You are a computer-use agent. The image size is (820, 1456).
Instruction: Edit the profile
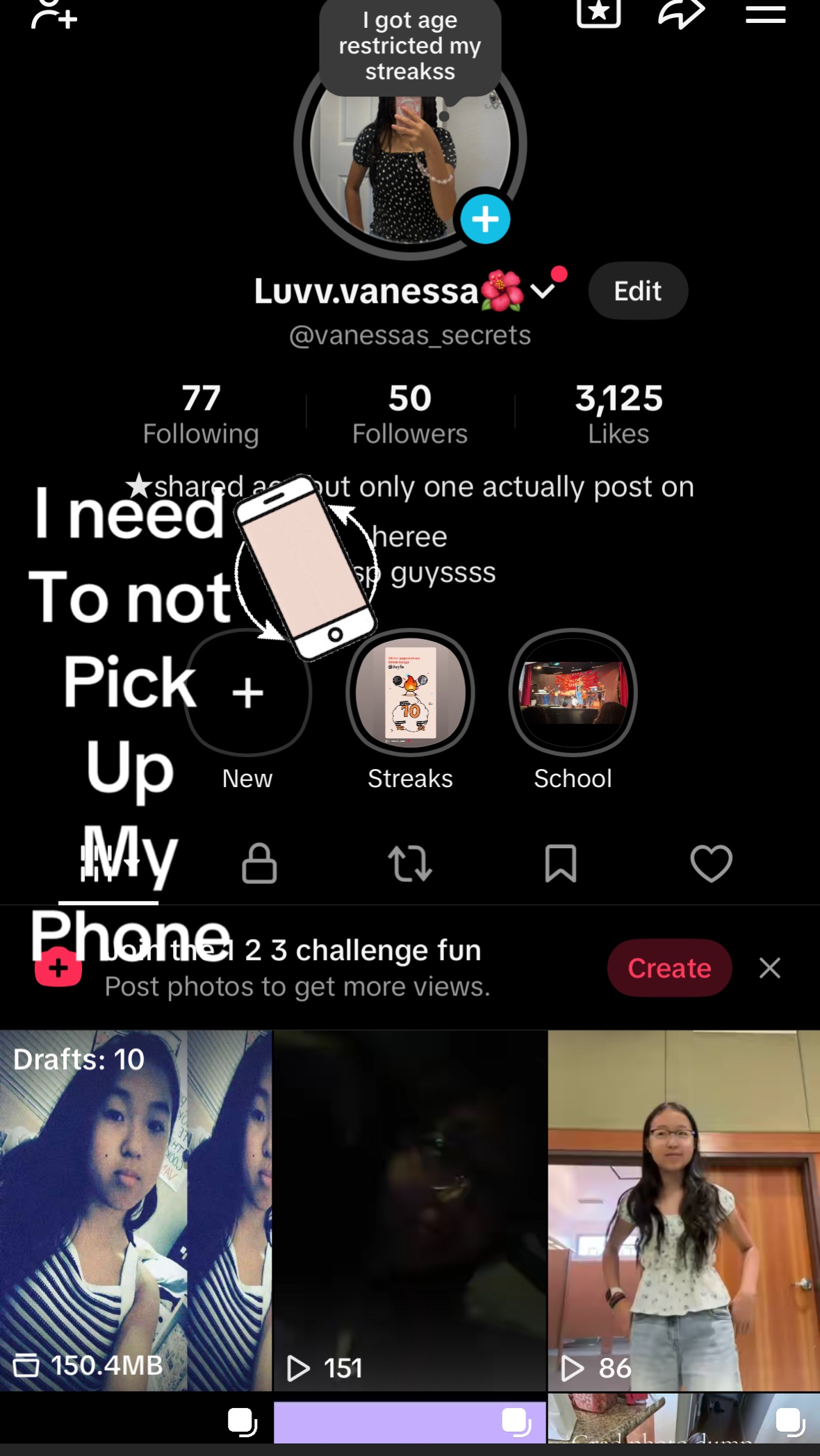(x=638, y=290)
